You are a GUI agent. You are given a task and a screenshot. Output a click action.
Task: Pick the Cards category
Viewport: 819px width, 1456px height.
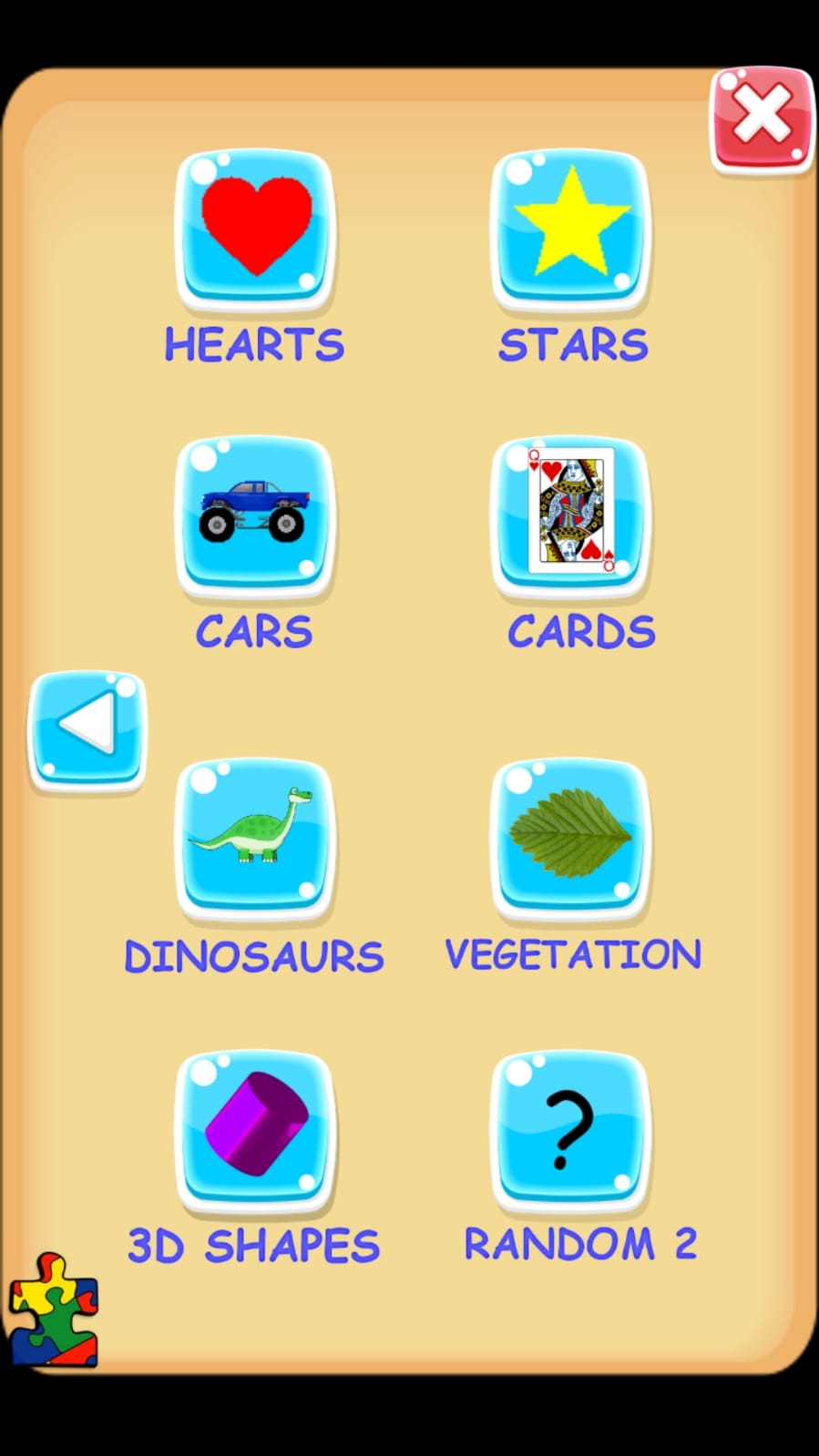click(571, 515)
